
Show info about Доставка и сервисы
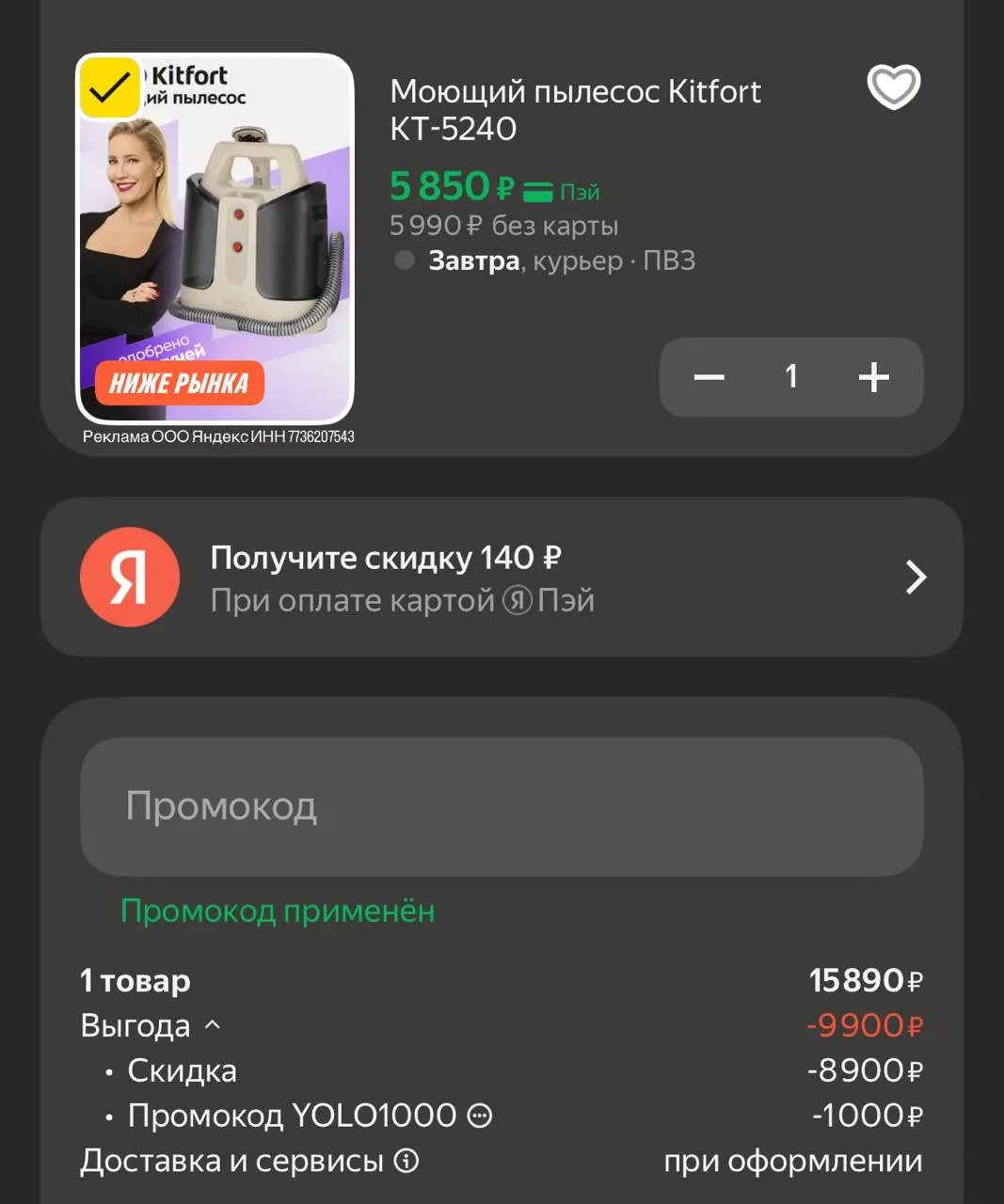(406, 1161)
